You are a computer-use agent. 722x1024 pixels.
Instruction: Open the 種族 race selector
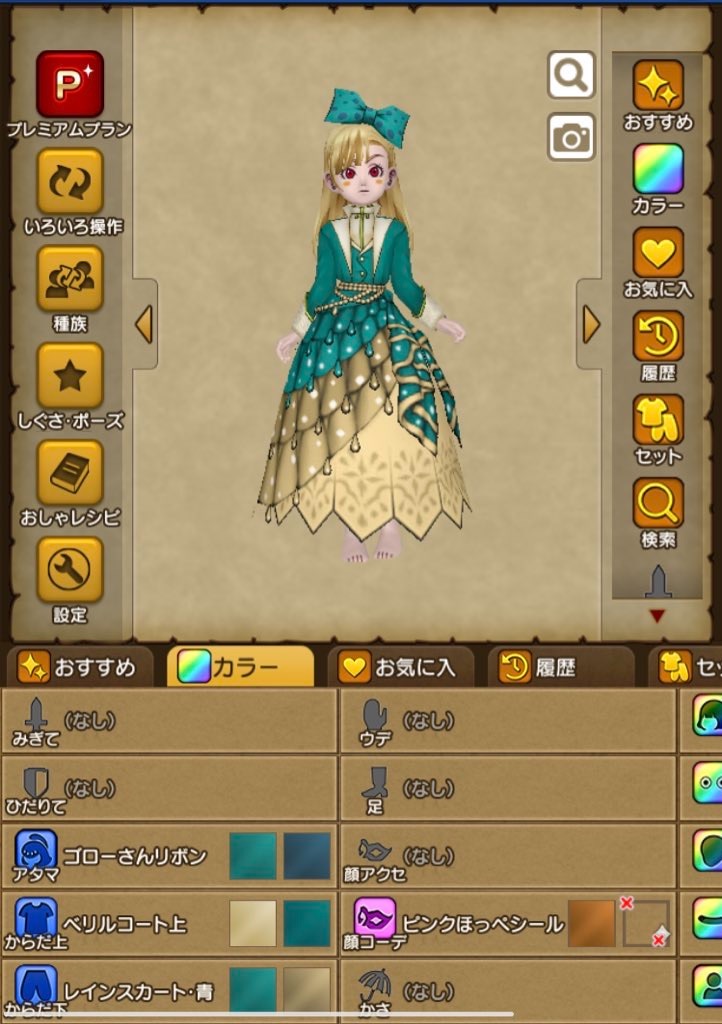pos(70,279)
